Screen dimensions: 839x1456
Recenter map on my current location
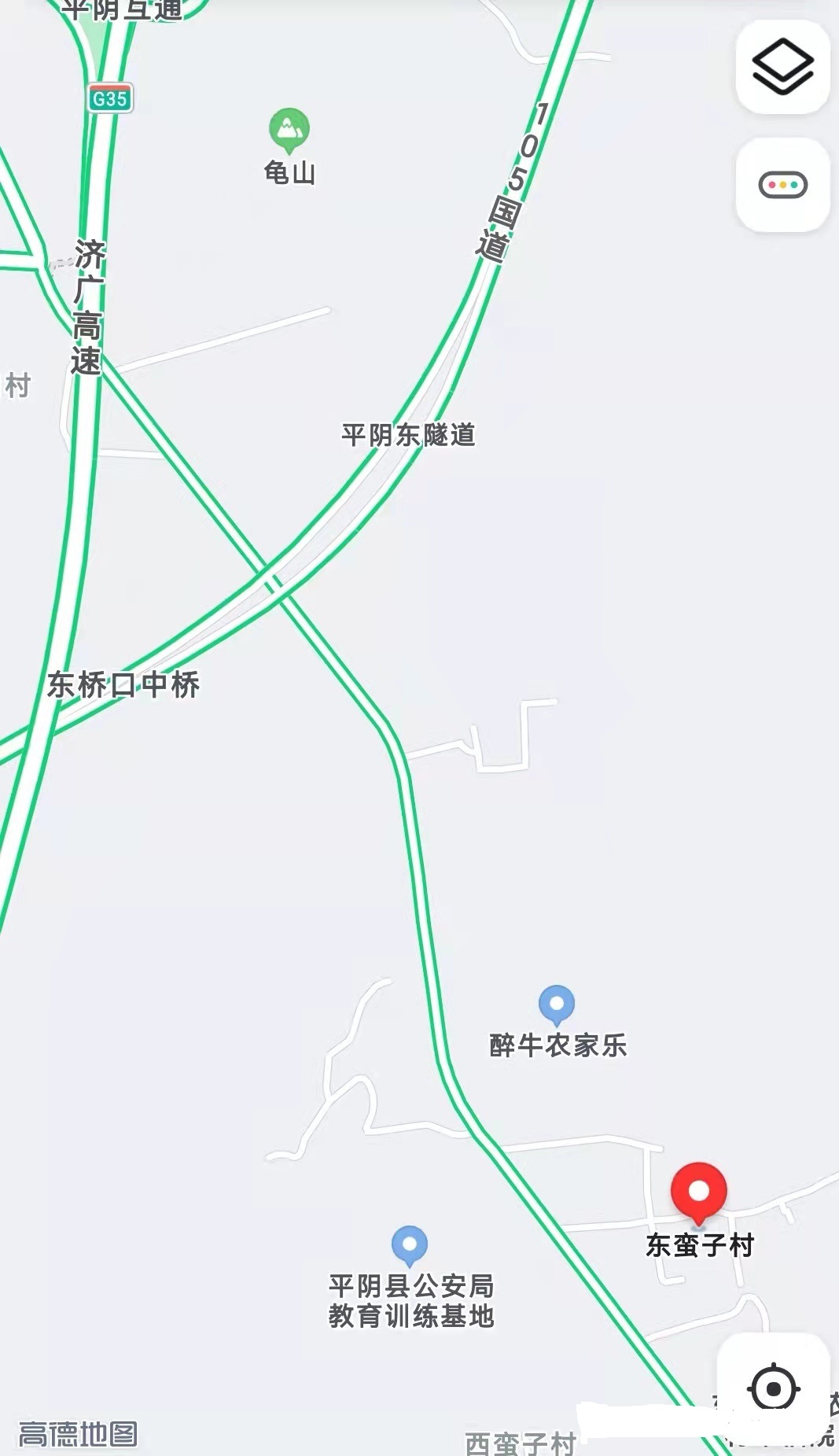pos(774,1389)
